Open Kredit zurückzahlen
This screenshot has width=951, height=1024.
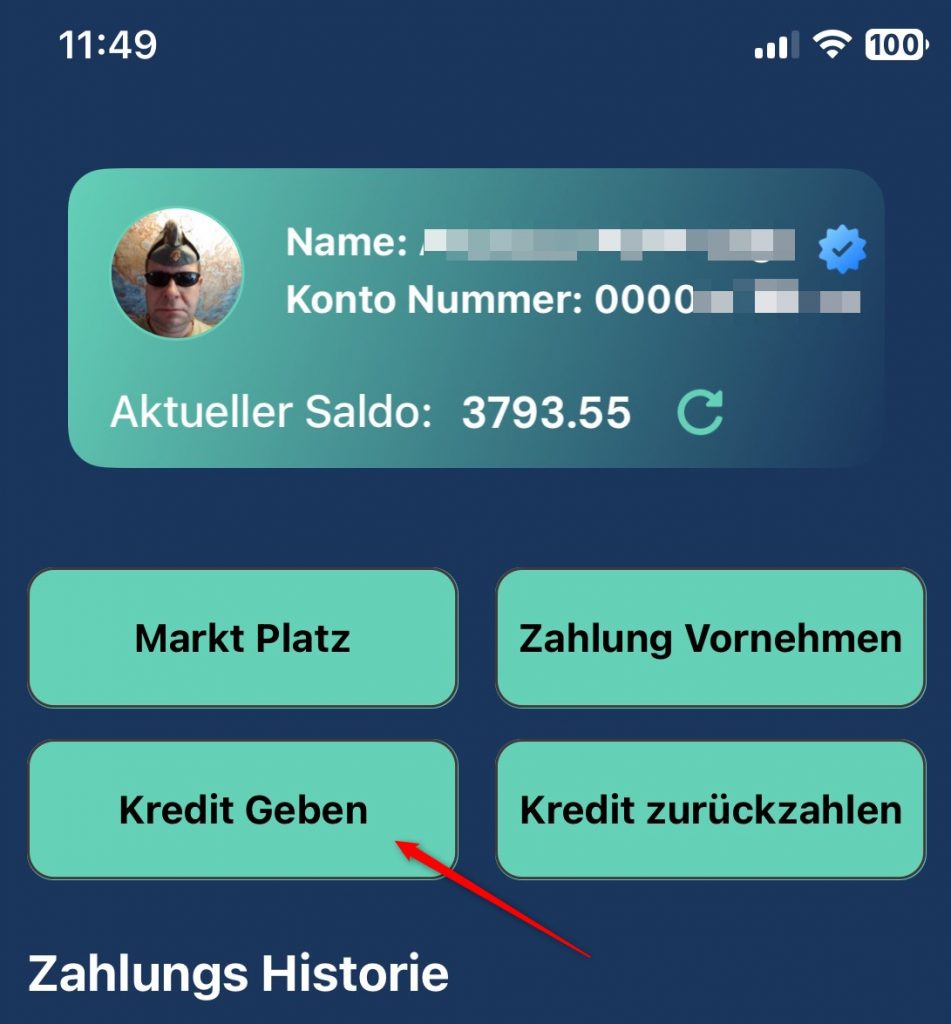point(710,809)
